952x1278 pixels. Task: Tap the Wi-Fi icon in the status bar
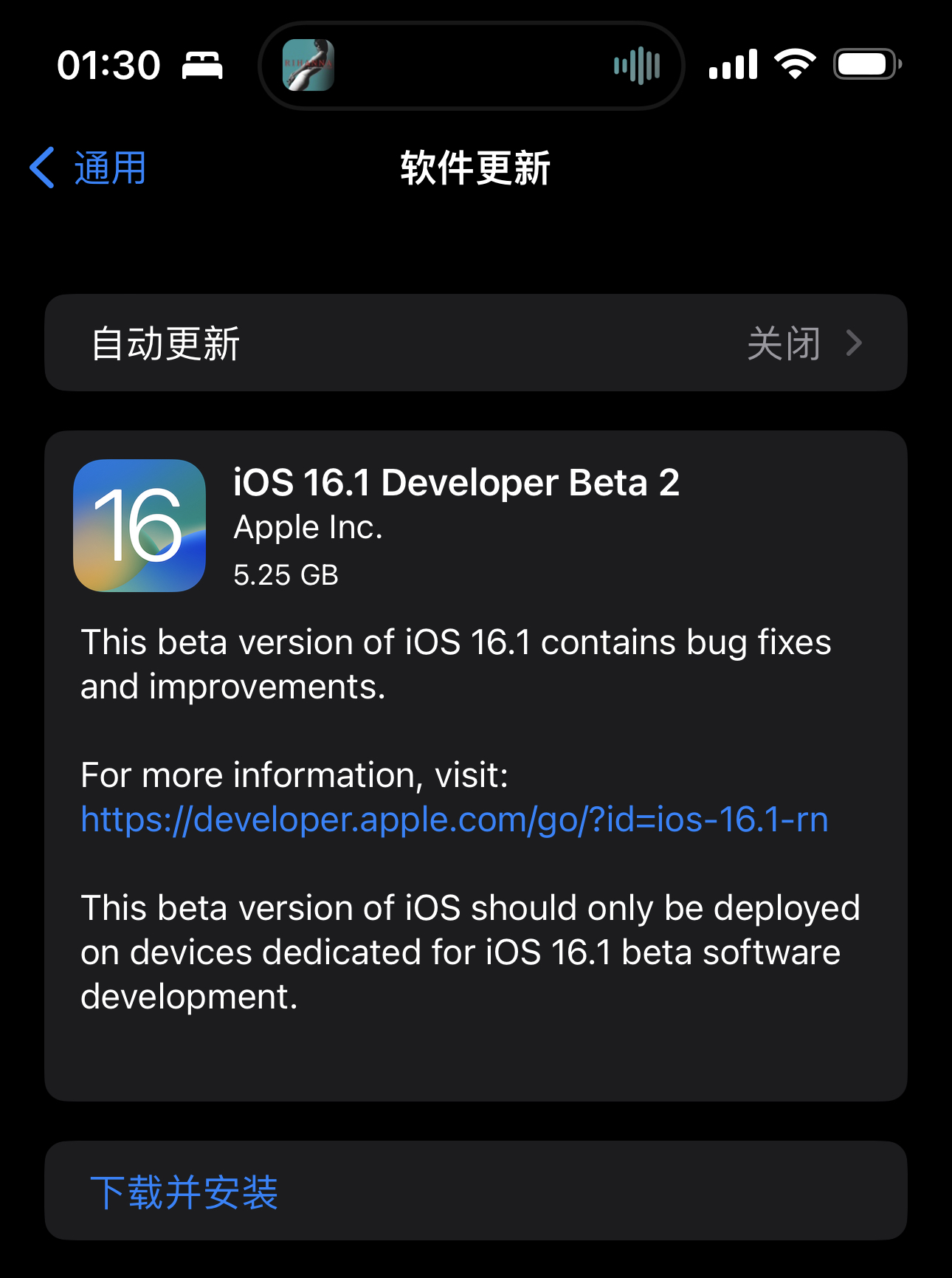pyautogui.click(x=796, y=63)
